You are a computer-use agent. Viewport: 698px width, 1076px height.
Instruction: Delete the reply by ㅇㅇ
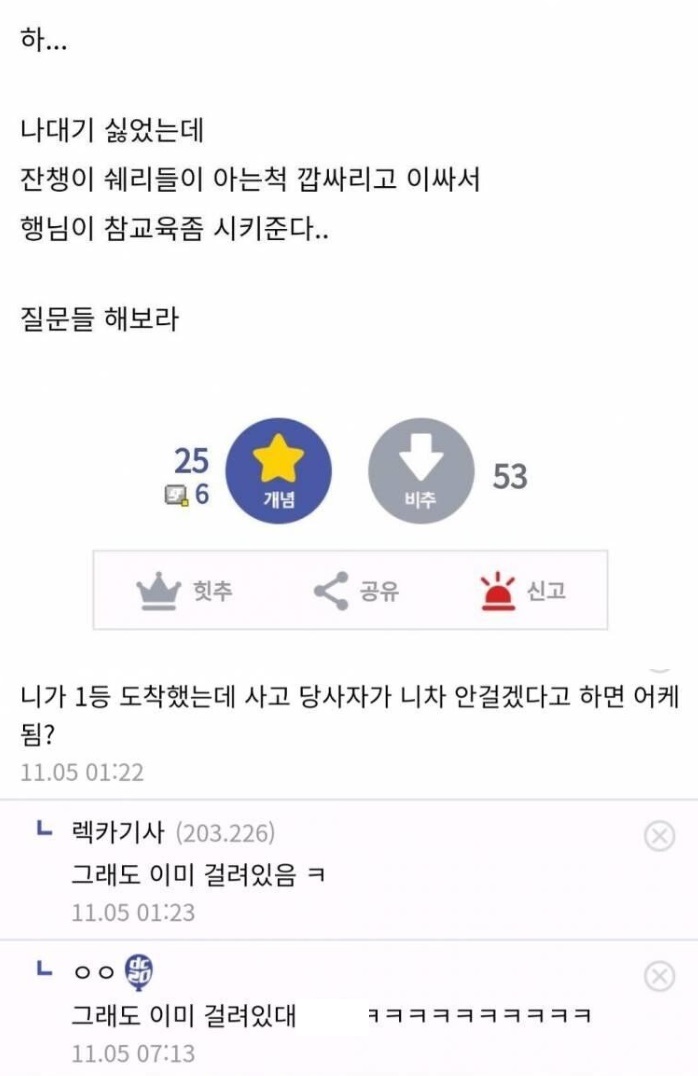[x=659, y=976]
